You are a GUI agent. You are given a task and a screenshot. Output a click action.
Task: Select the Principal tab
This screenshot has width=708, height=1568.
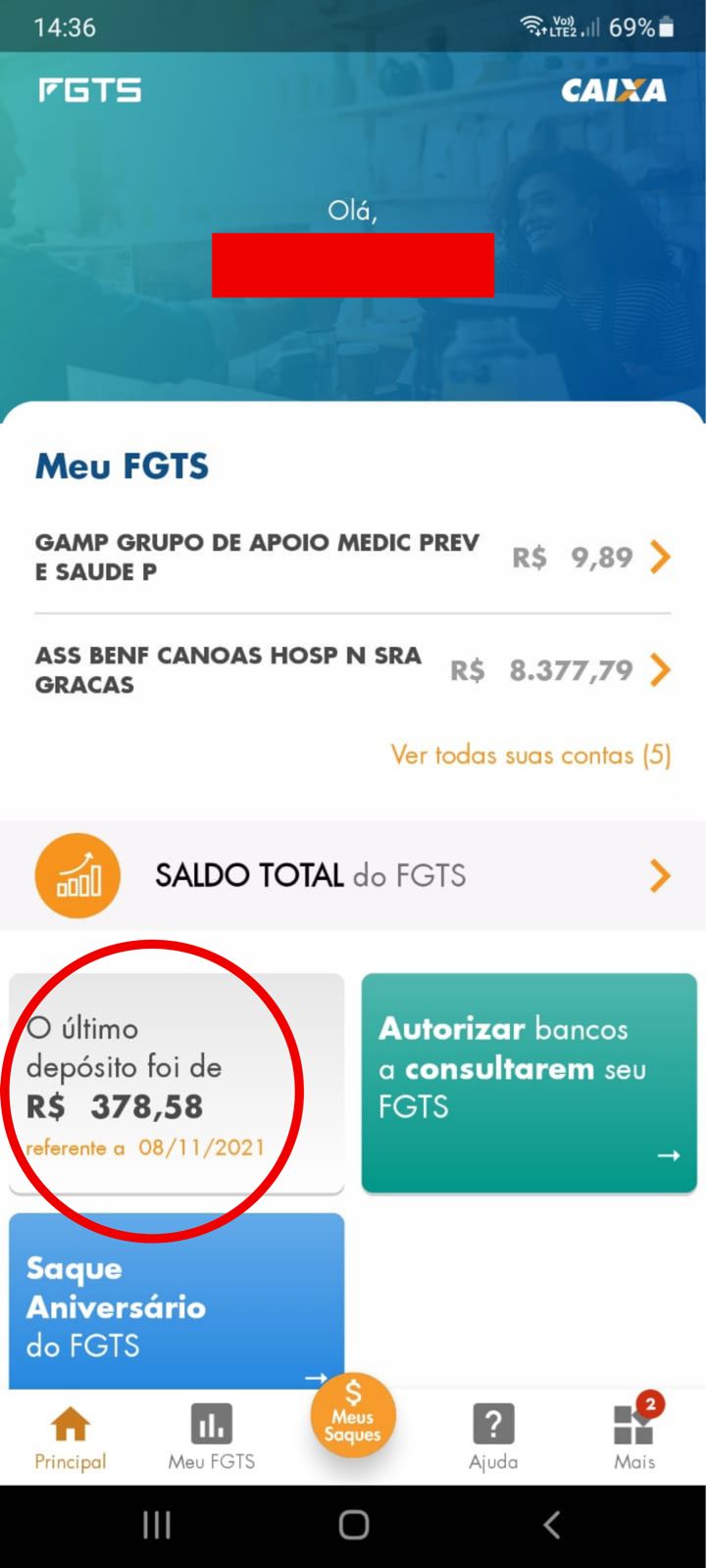pyautogui.click(x=71, y=1438)
